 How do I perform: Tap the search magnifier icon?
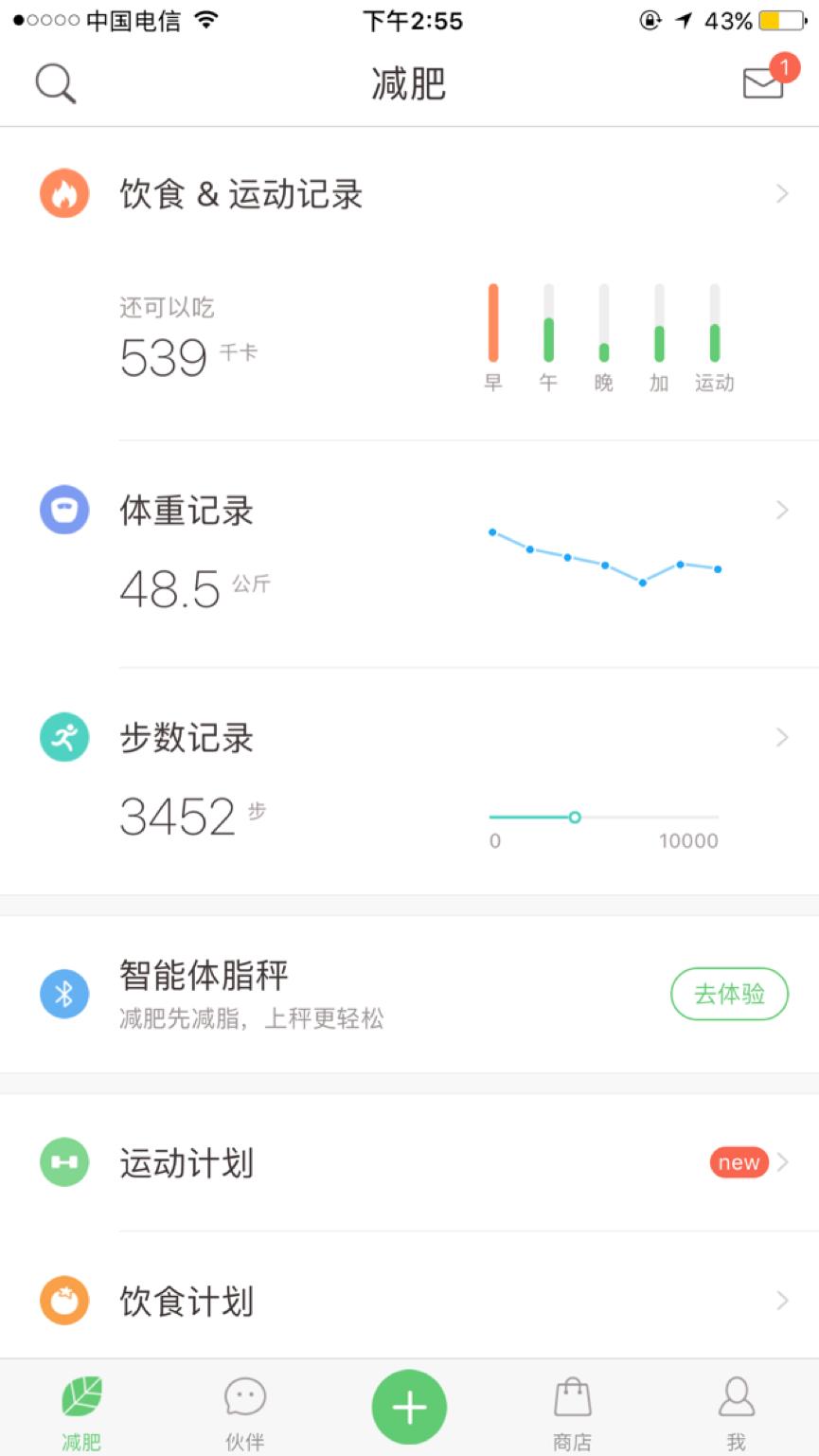54,83
